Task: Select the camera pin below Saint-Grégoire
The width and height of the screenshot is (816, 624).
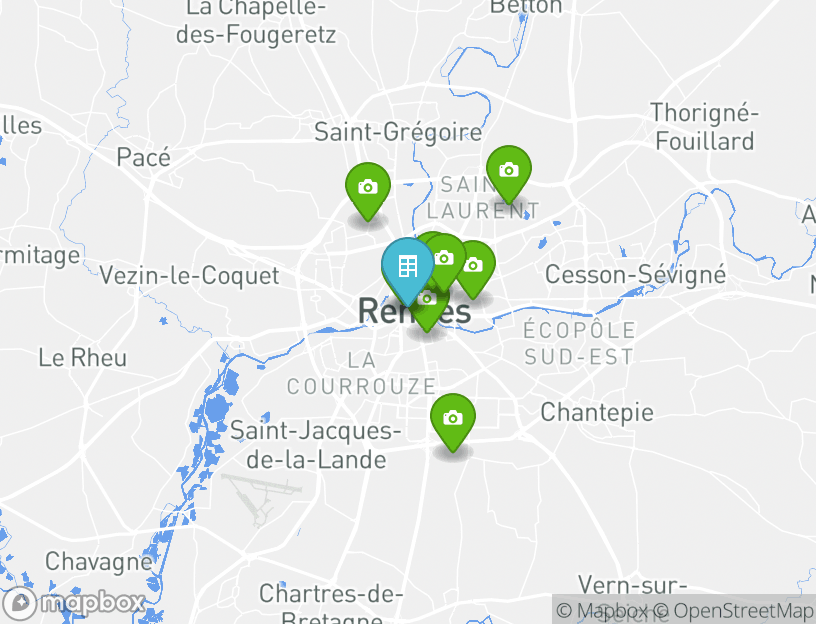Action: 367,188
